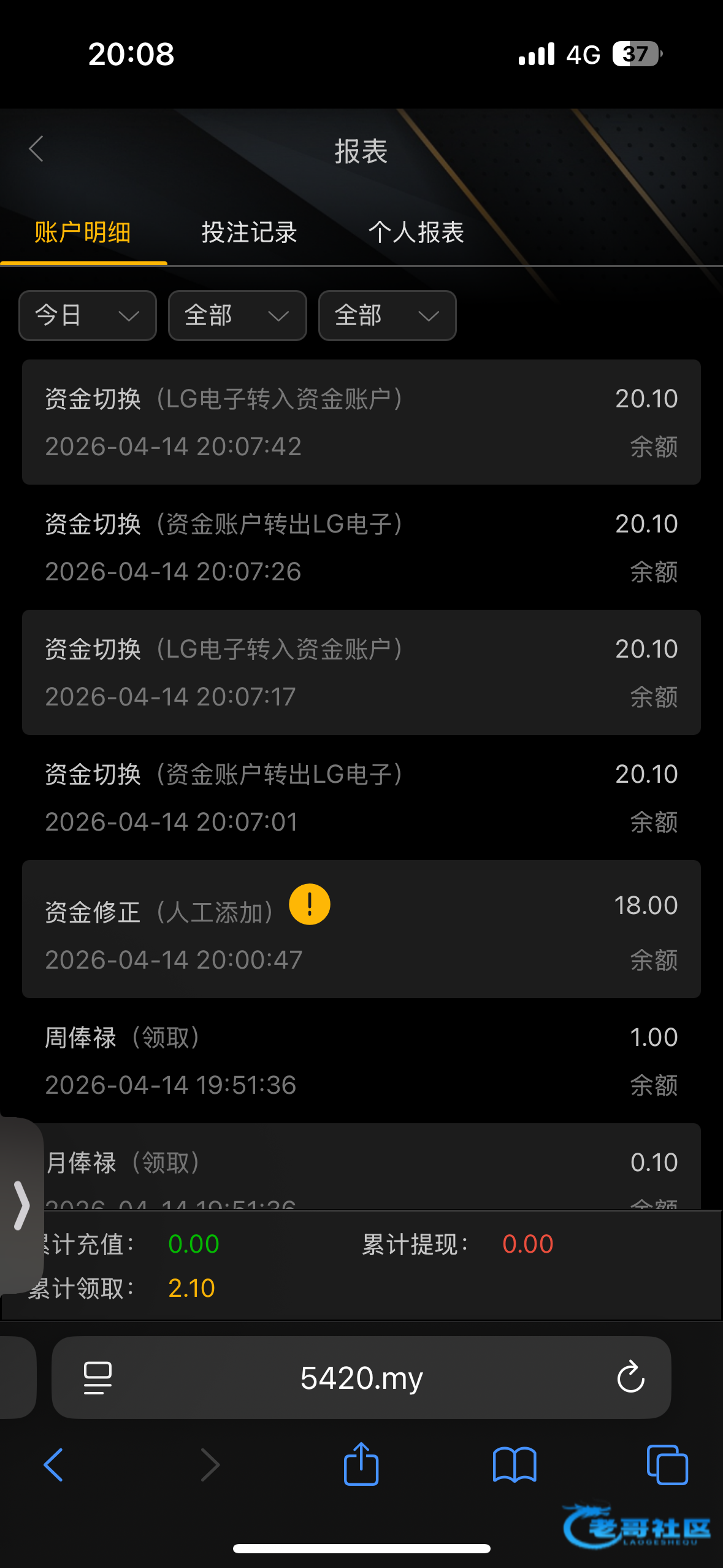
Task: Switch to the 个人报表 tab
Action: pyautogui.click(x=416, y=233)
